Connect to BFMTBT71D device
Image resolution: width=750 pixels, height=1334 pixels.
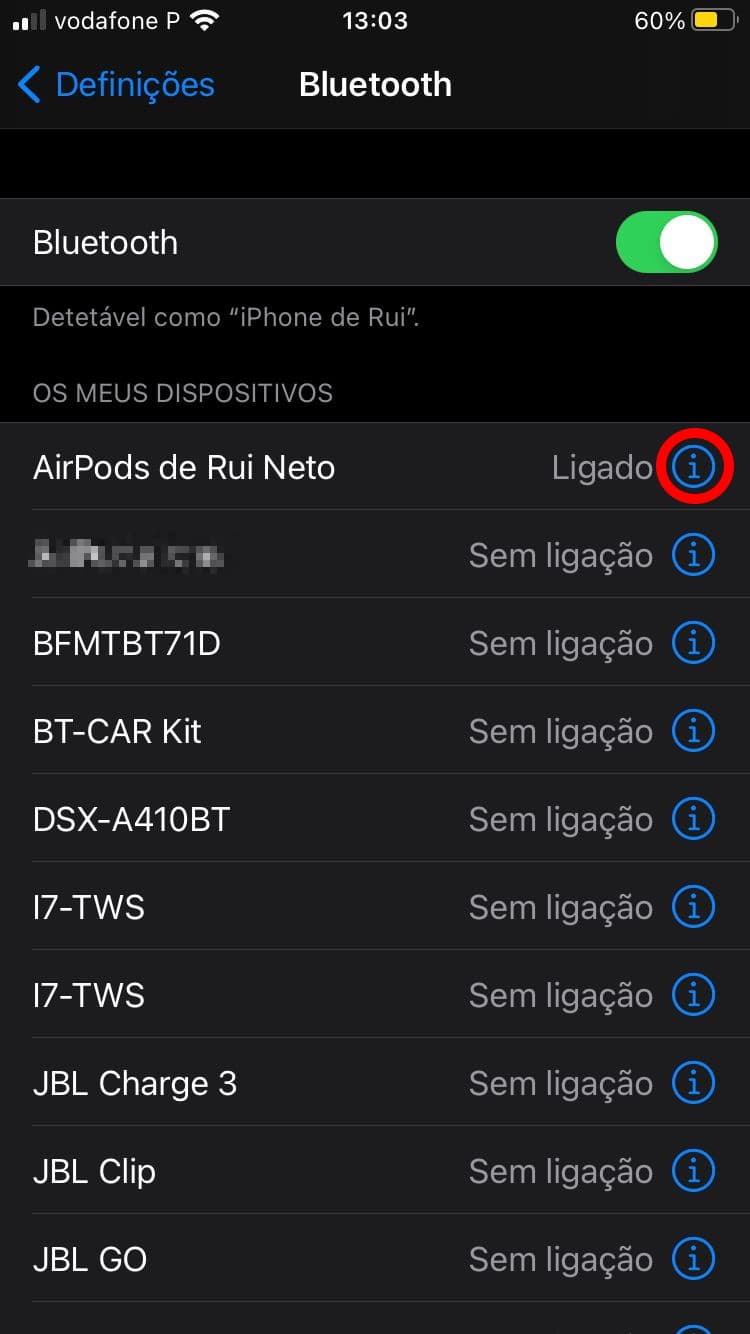375,643
